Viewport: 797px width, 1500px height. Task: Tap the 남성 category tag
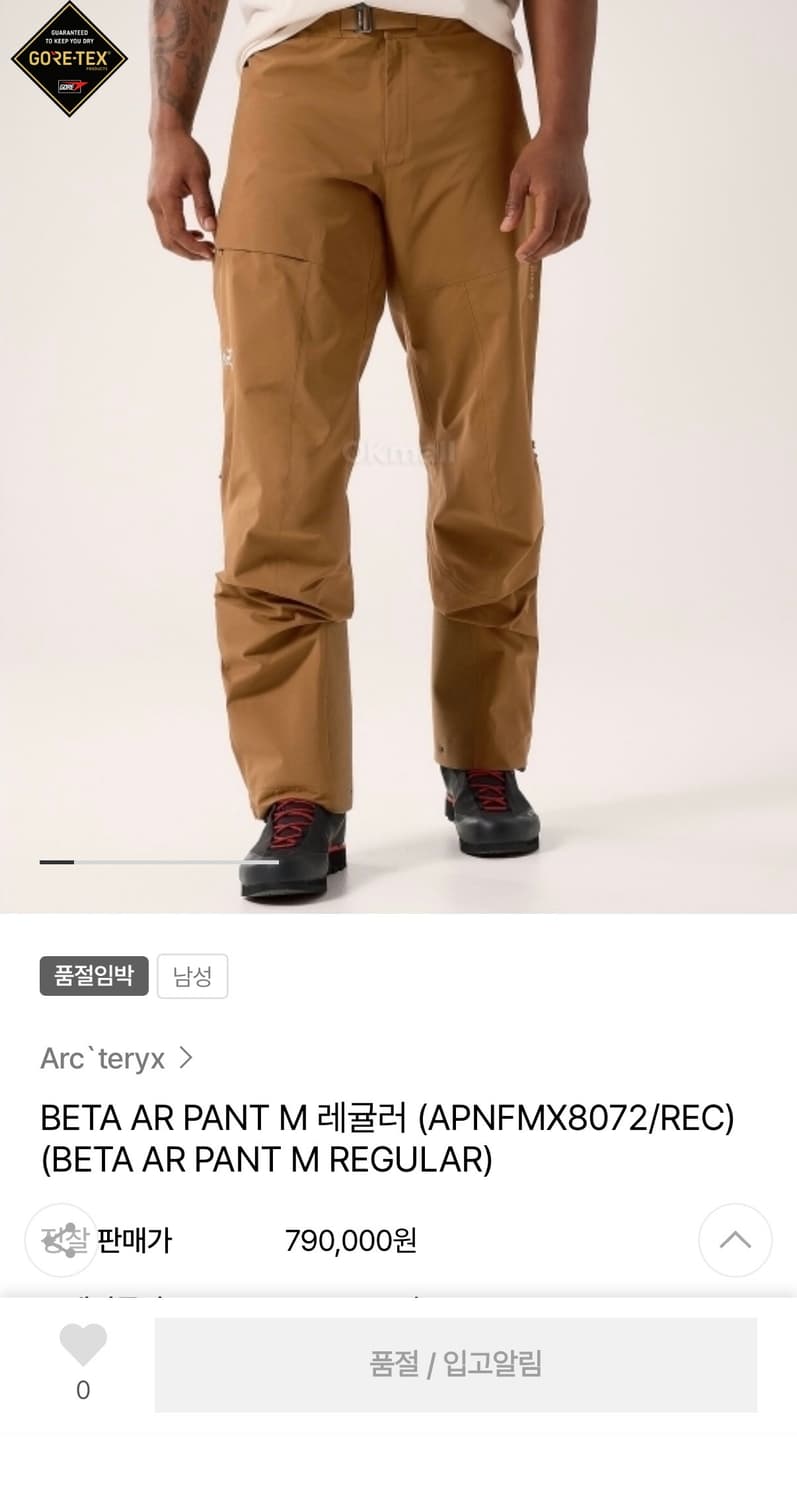pos(192,976)
